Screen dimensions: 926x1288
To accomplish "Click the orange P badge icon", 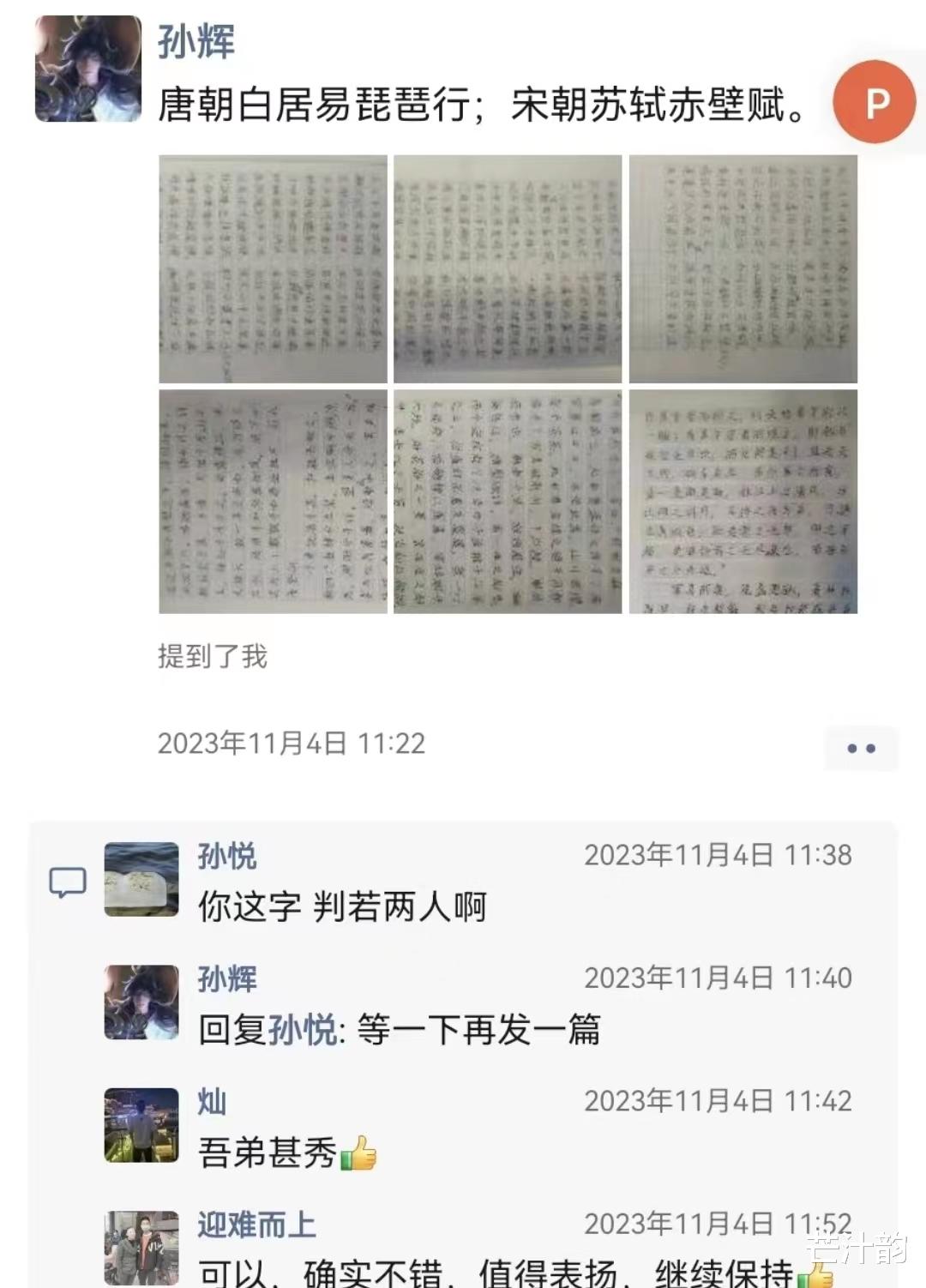I will coord(875,101).
